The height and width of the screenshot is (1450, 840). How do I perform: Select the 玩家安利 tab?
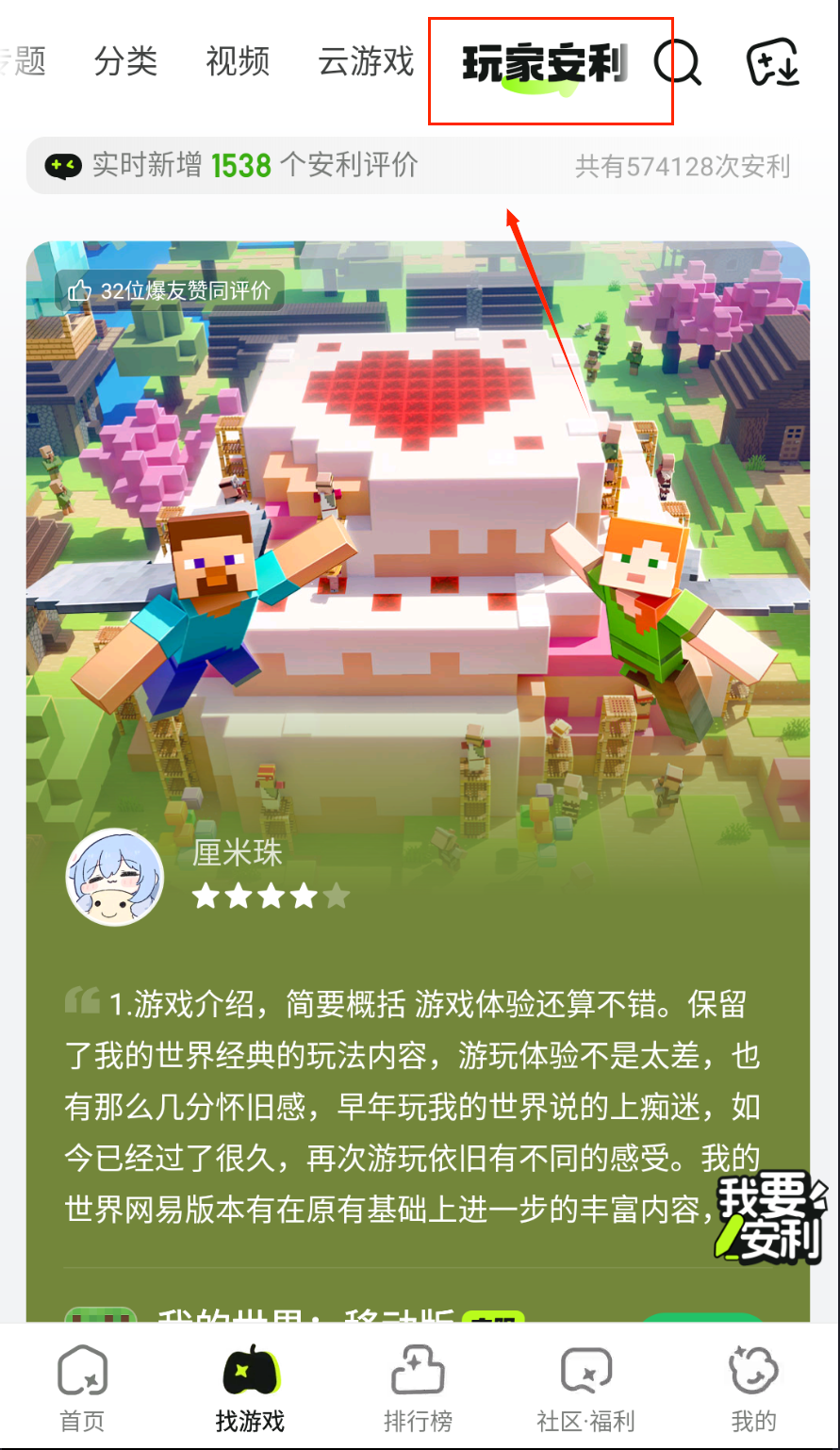point(544,64)
